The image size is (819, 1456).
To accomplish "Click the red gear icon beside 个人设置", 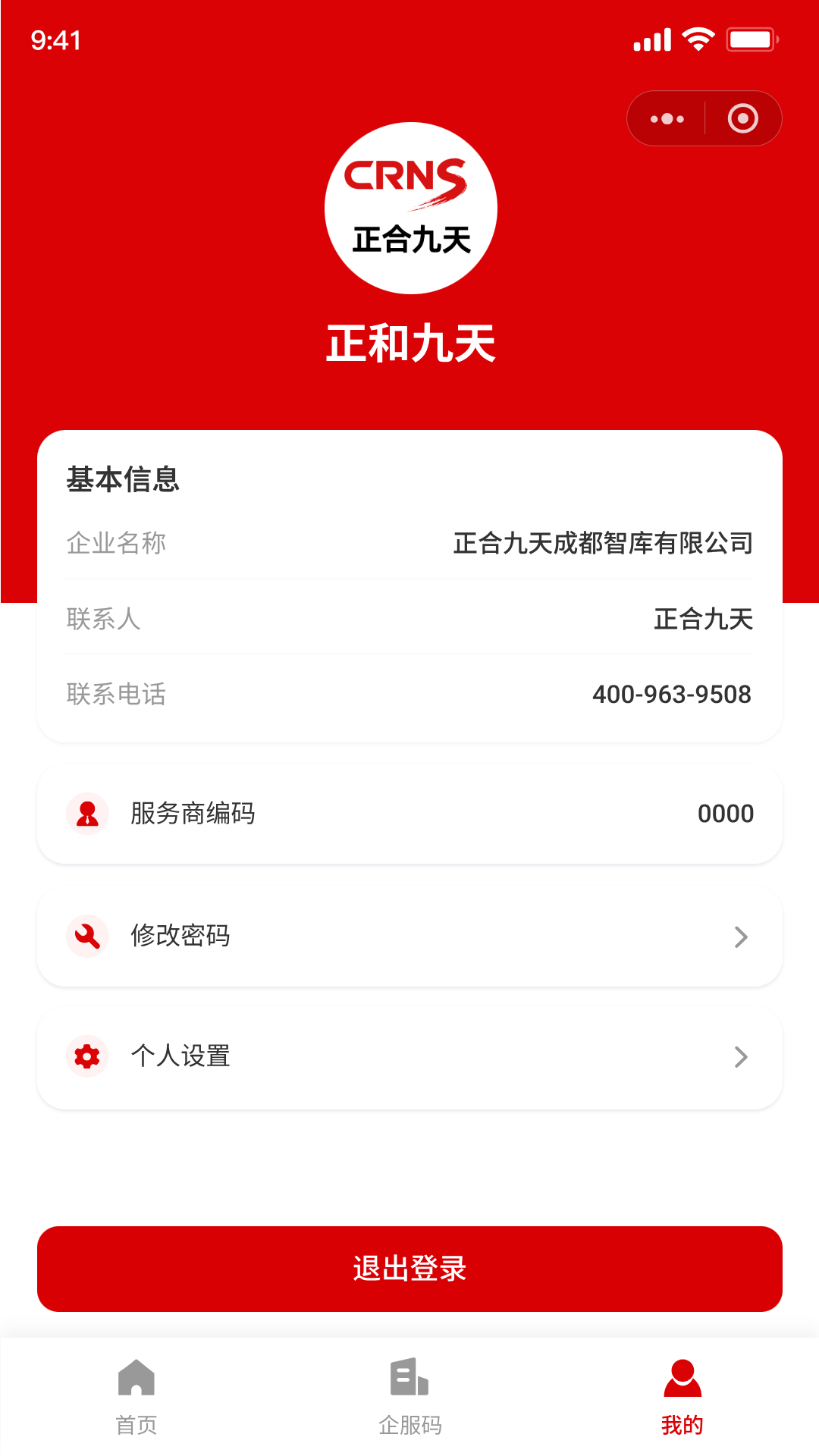I will 87,1056.
